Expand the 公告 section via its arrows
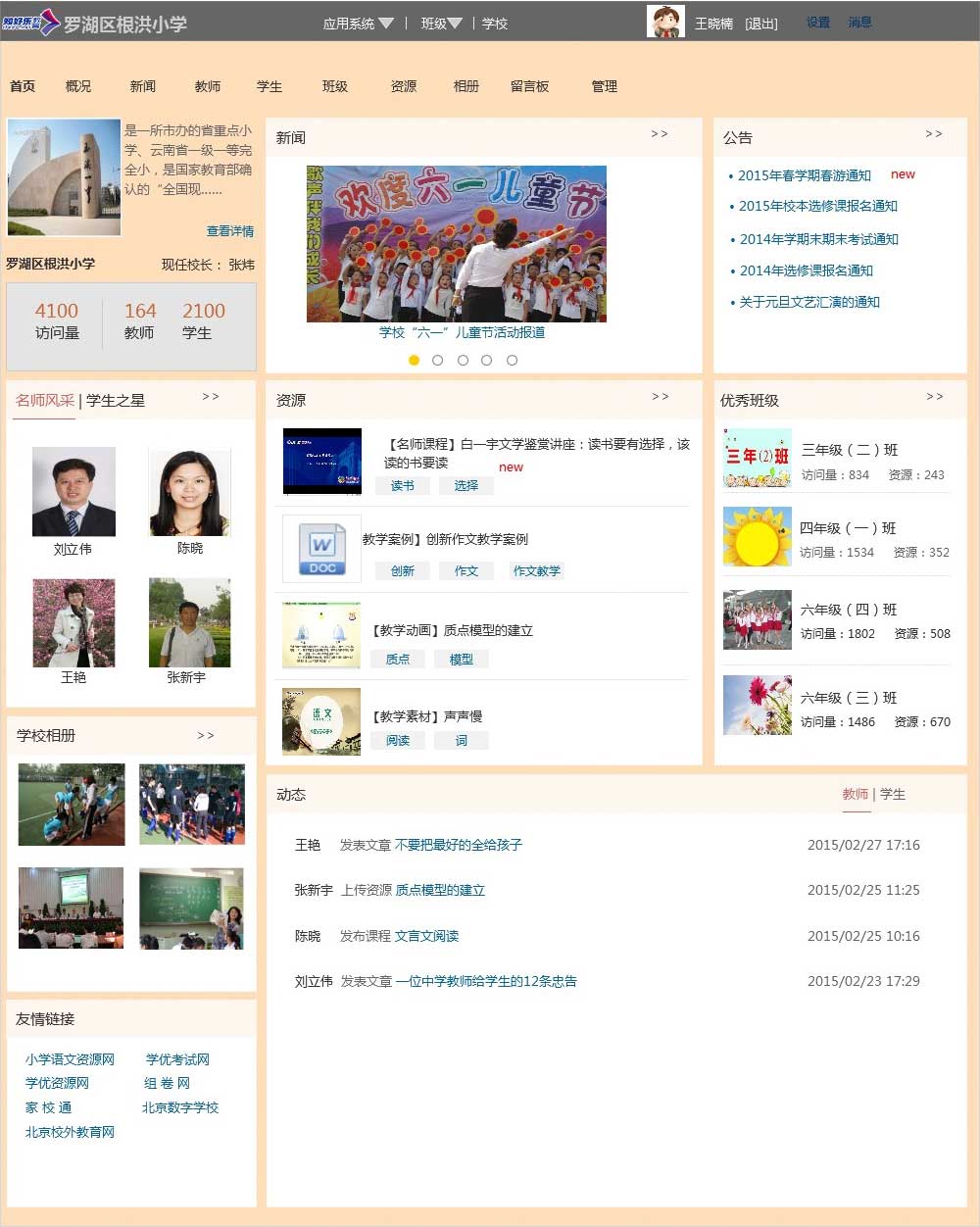Image resolution: width=980 pixels, height=1227 pixels. tap(934, 134)
